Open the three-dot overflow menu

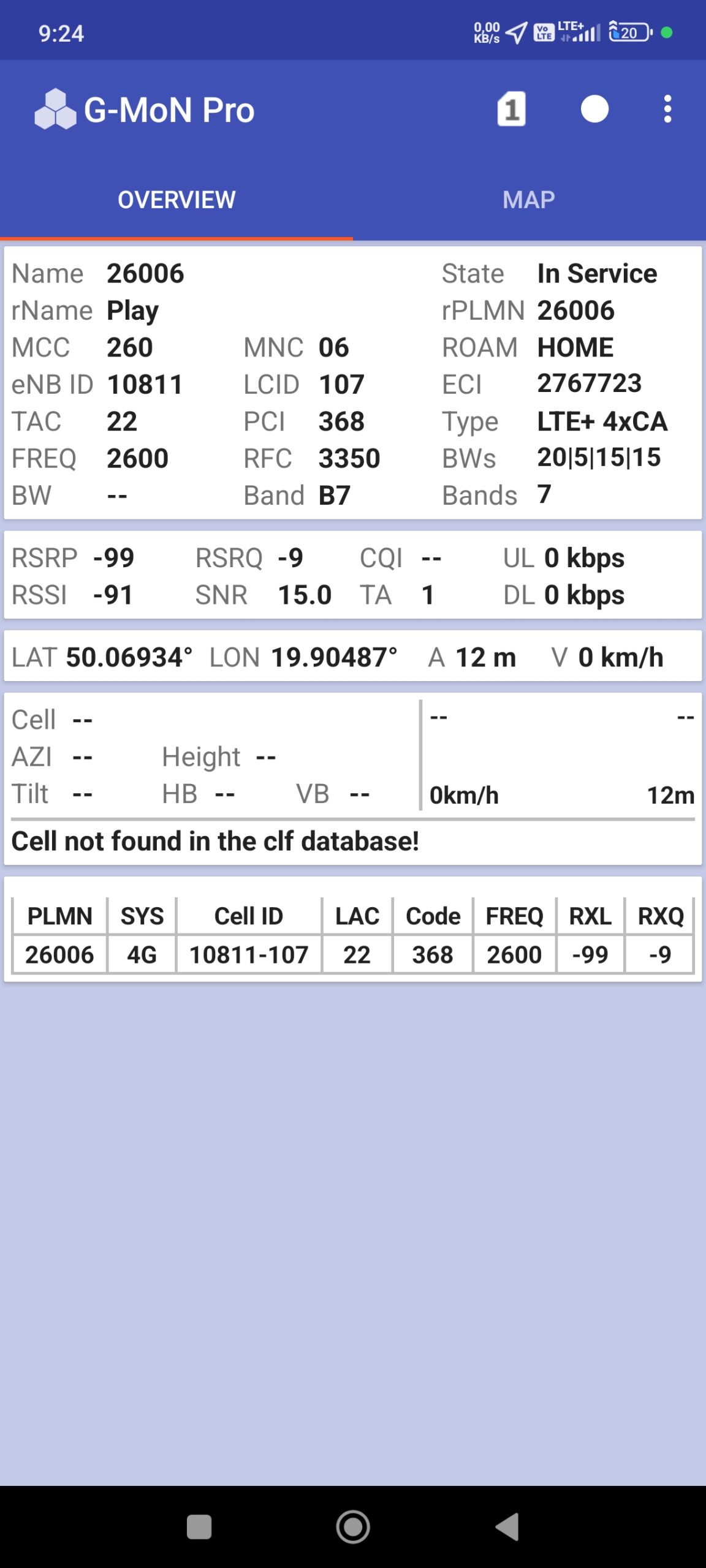(667, 110)
